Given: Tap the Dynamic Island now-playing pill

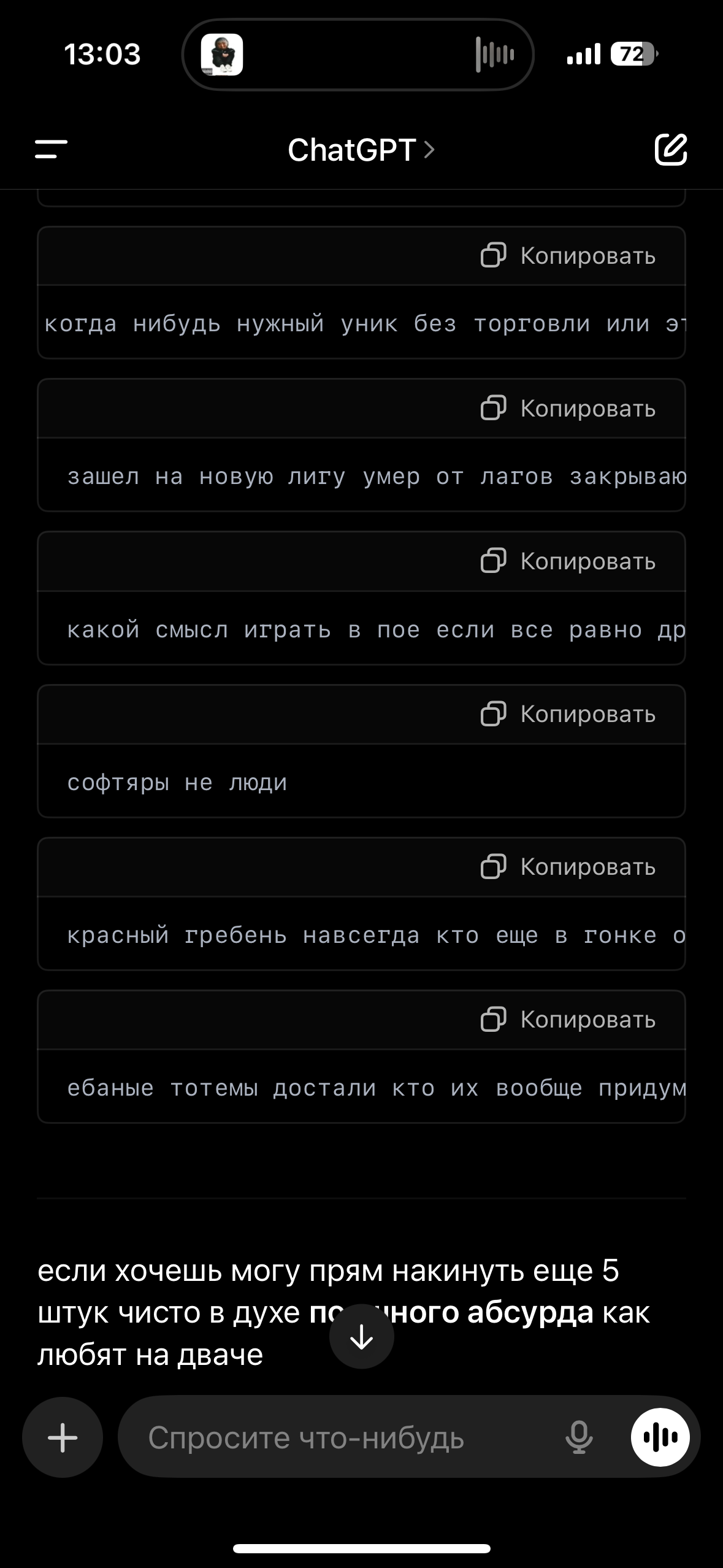Looking at the screenshot, I should [358, 55].
